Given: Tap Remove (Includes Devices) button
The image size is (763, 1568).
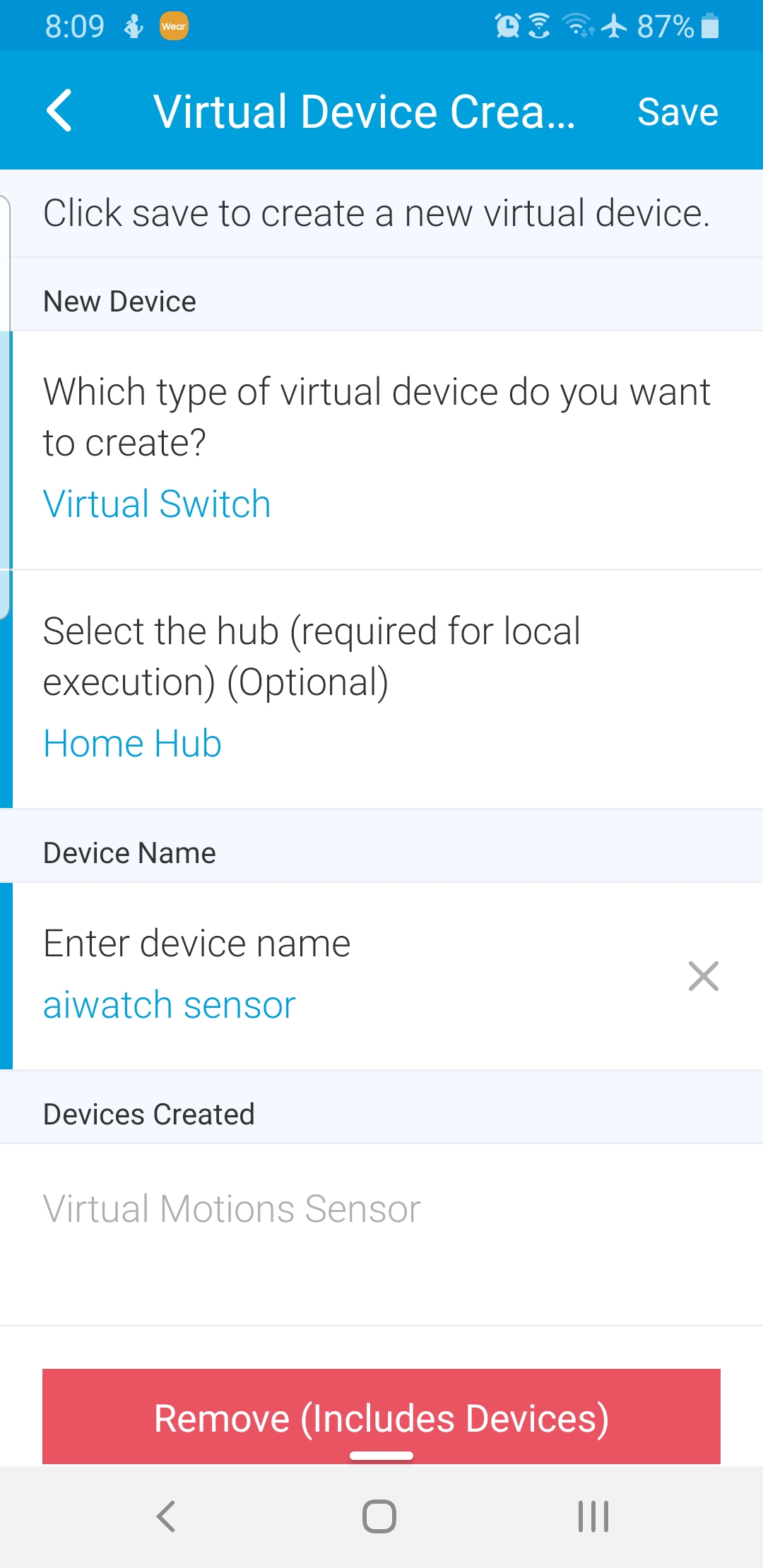Looking at the screenshot, I should [381, 1416].
